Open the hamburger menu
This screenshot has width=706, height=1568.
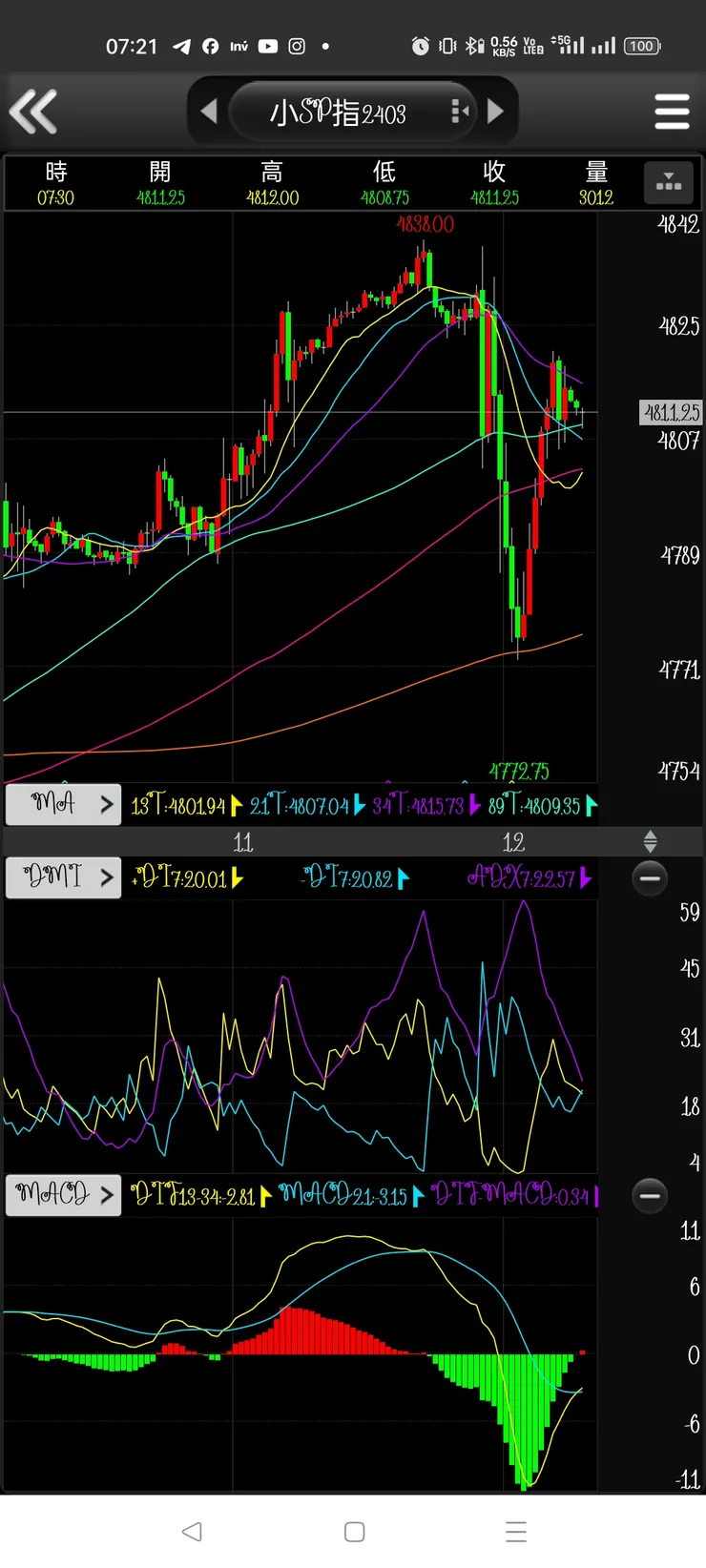click(672, 112)
